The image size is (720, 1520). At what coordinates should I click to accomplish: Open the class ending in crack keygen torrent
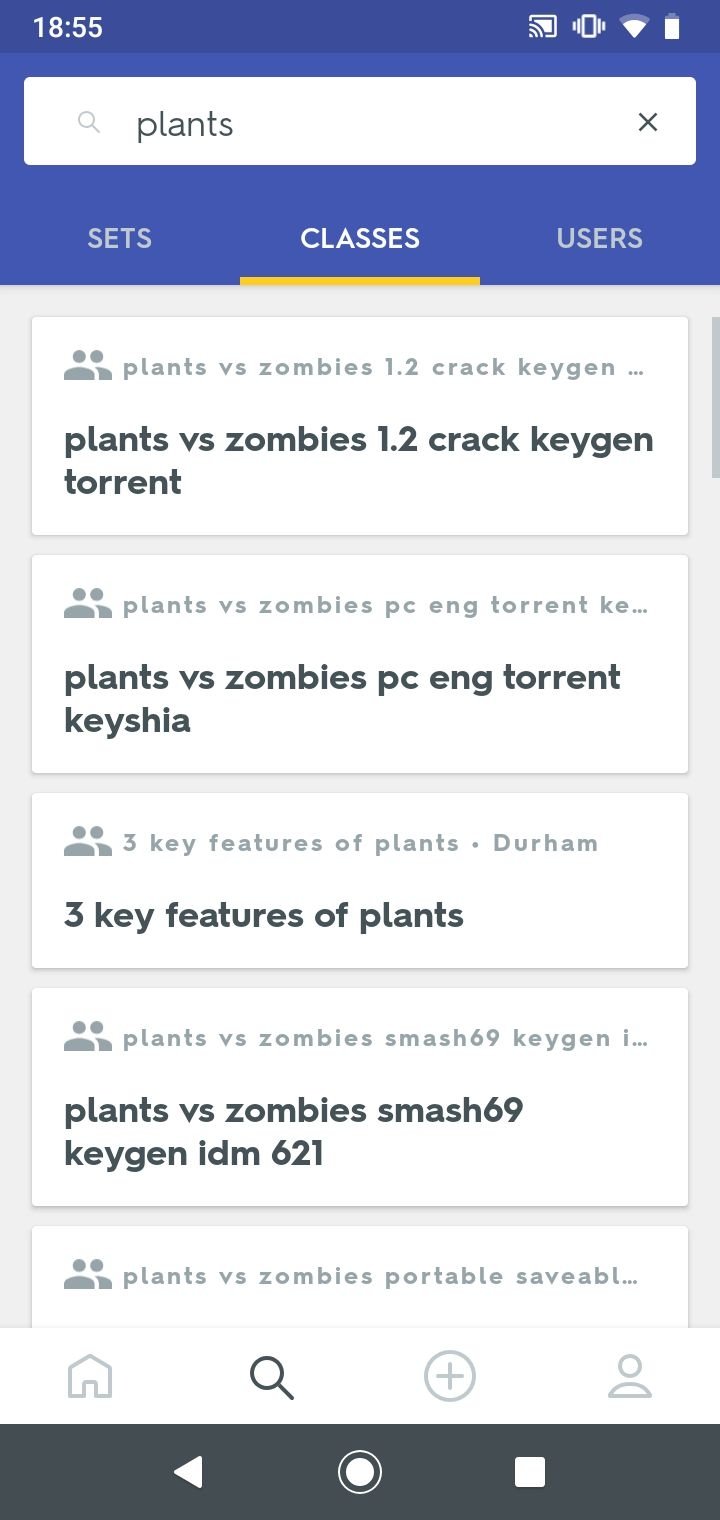tap(360, 426)
